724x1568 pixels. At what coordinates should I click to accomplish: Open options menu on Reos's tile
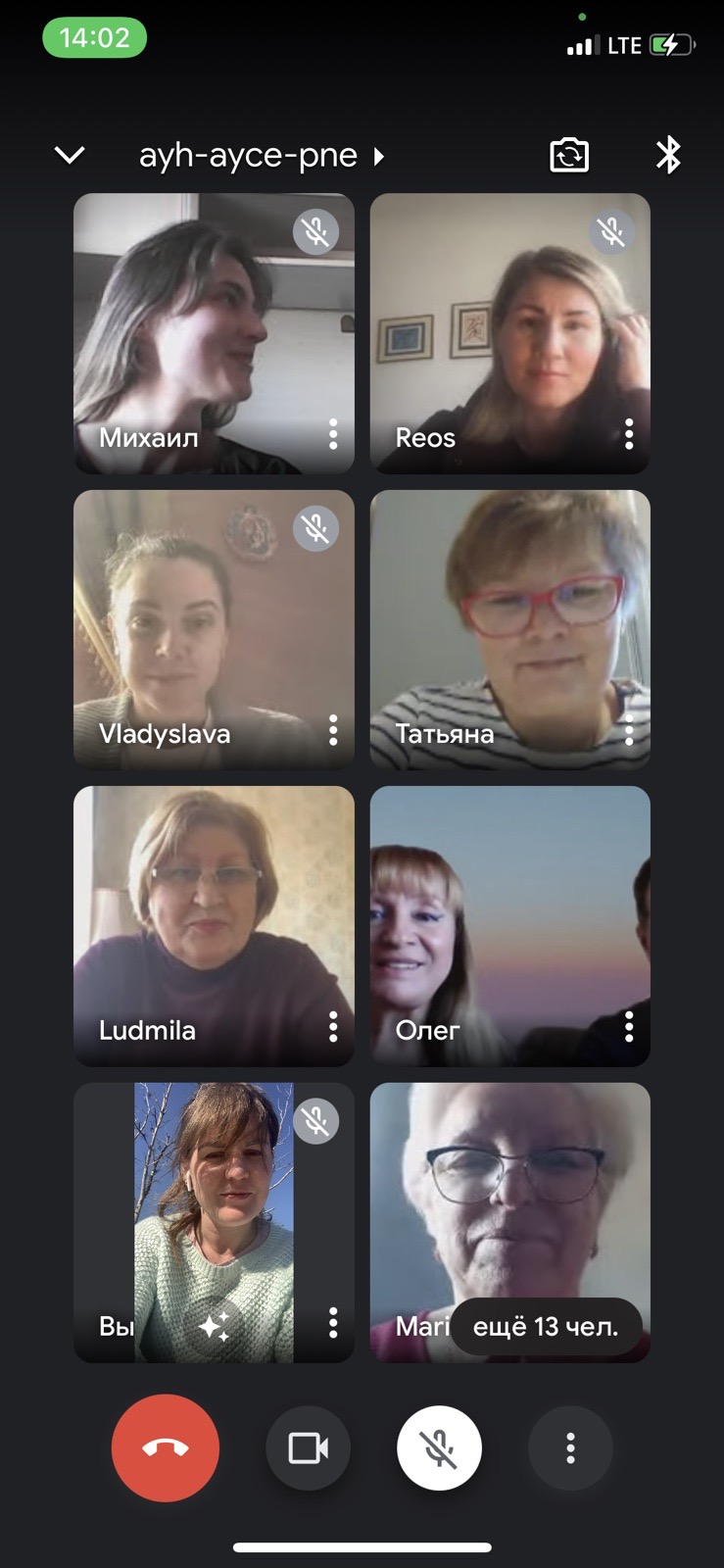tap(629, 433)
